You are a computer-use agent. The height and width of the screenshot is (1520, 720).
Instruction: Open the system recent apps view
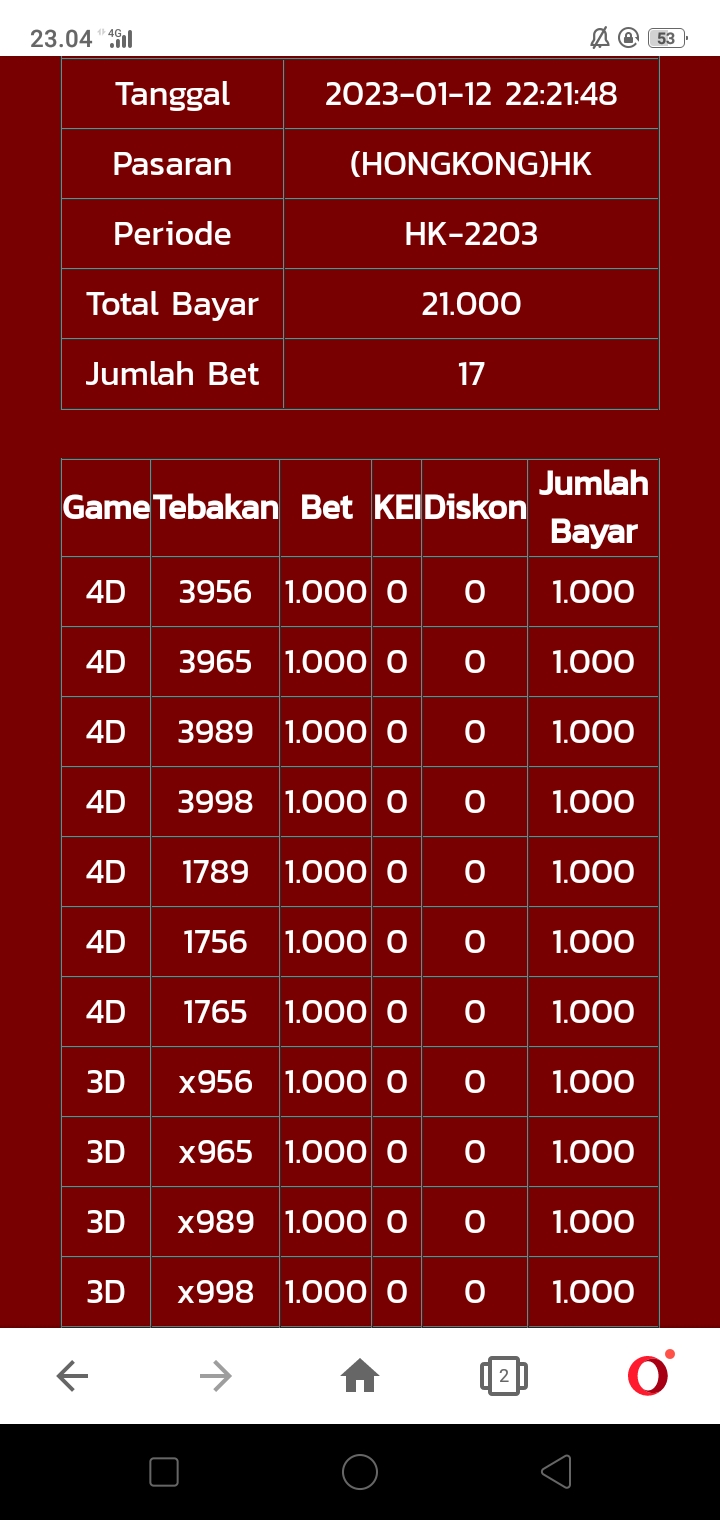(164, 1471)
